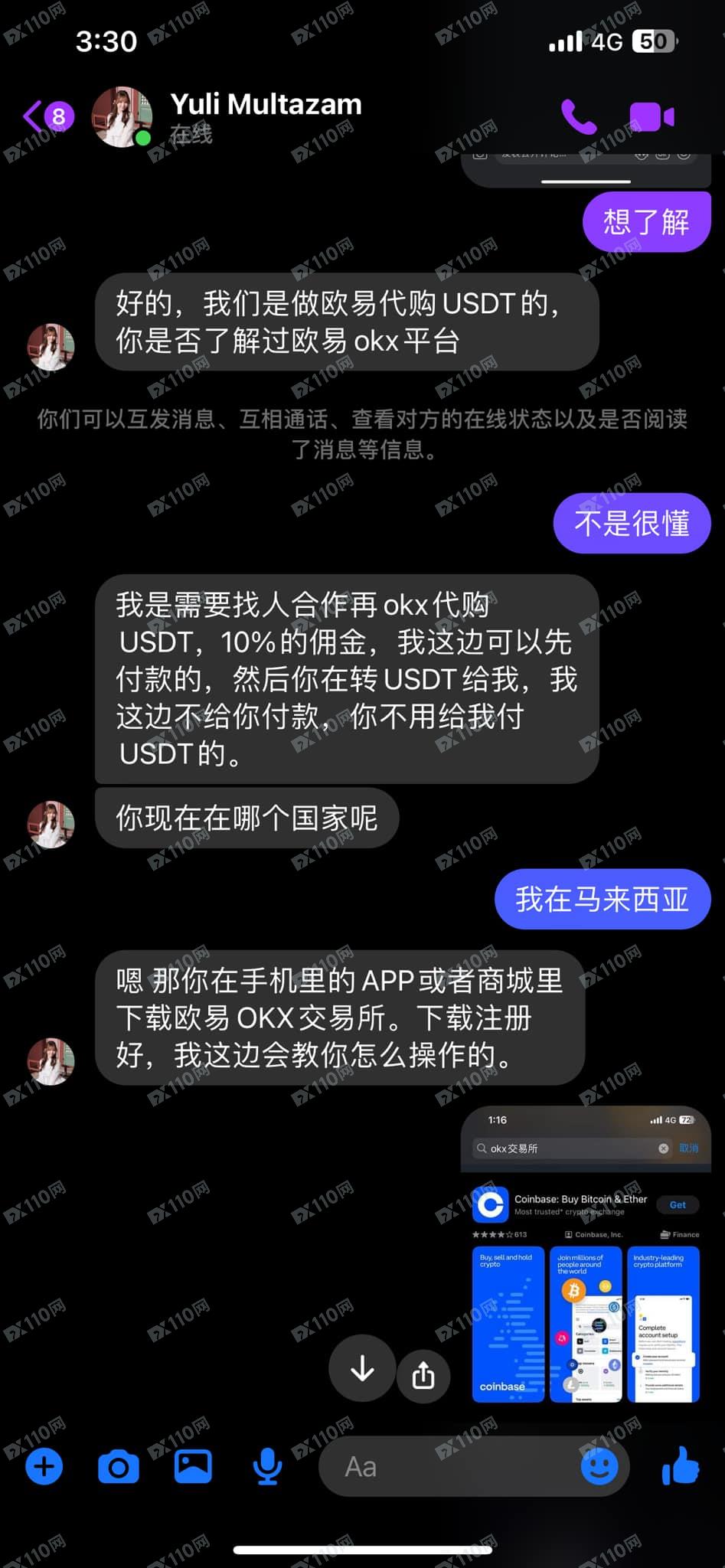
Task: Jump to the latest messages
Action: click(362, 1368)
